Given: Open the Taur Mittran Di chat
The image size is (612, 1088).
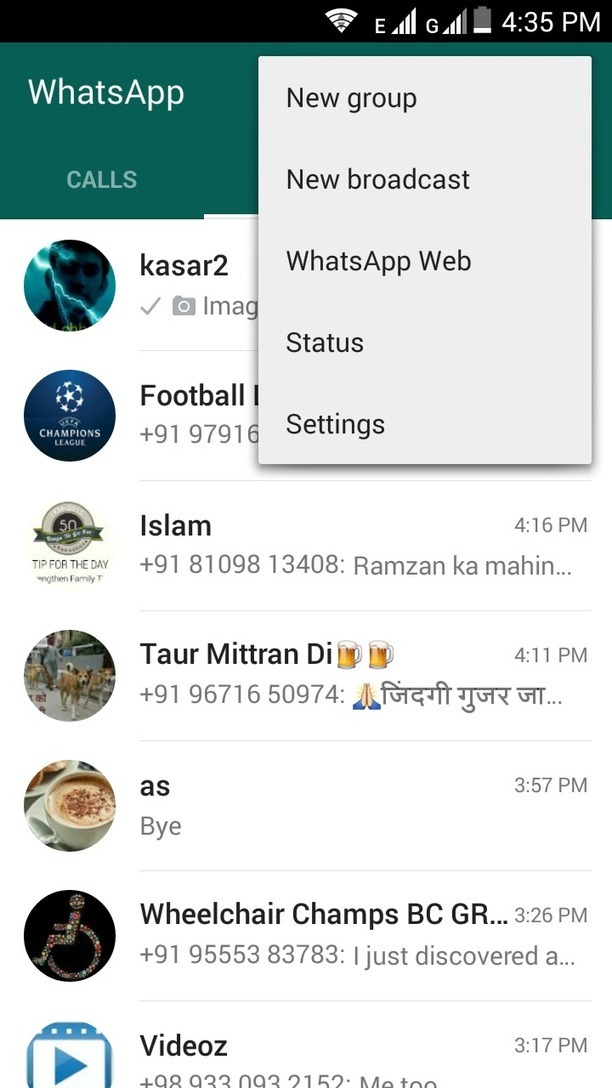Looking at the screenshot, I should point(360,675).
